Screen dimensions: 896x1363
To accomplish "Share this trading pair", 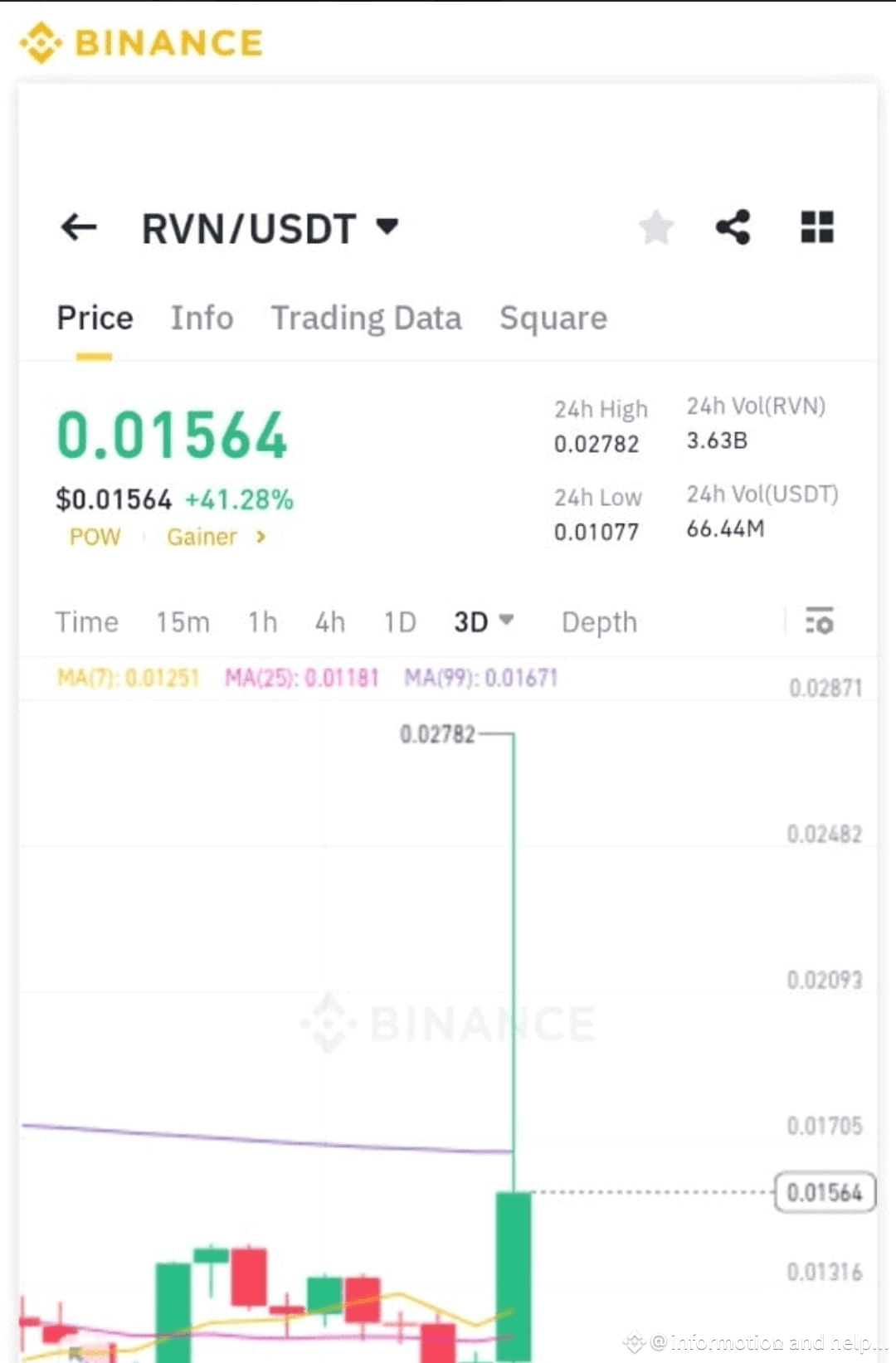I will click(x=733, y=226).
